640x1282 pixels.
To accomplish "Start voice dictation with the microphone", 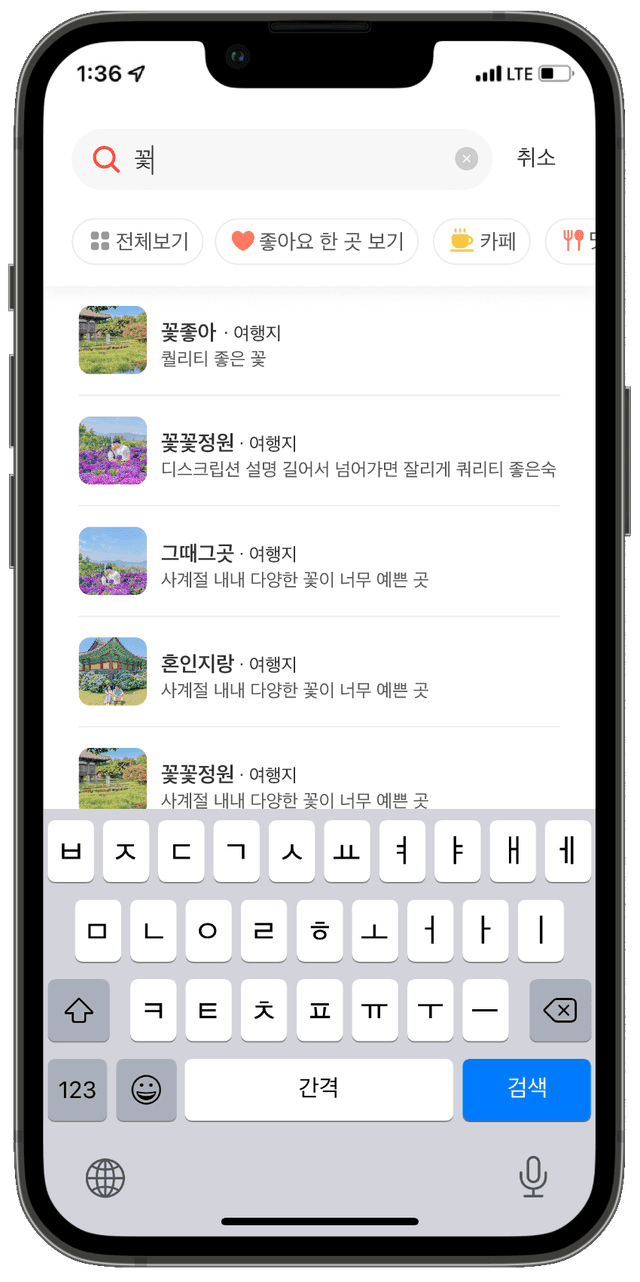I will point(533,1177).
